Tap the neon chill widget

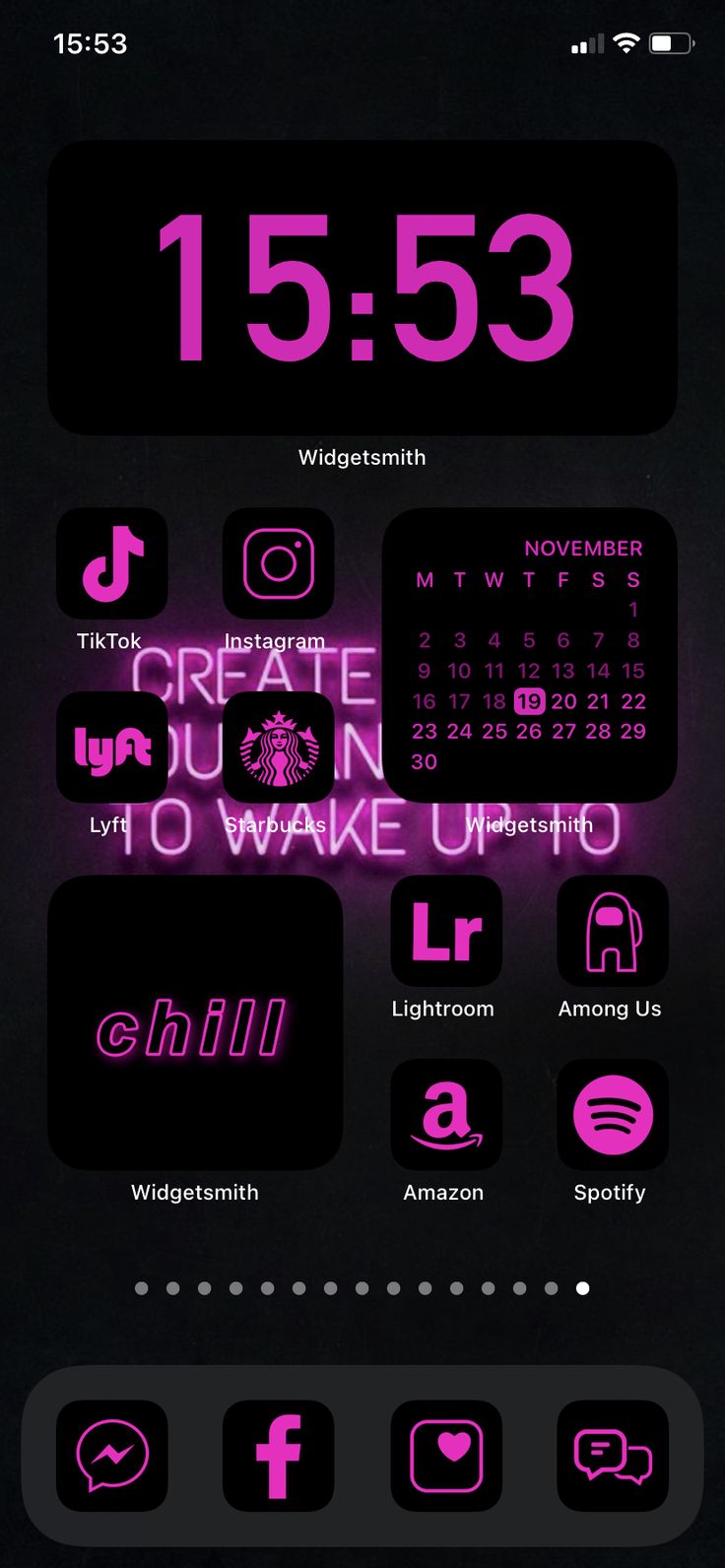click(195, 1022)
